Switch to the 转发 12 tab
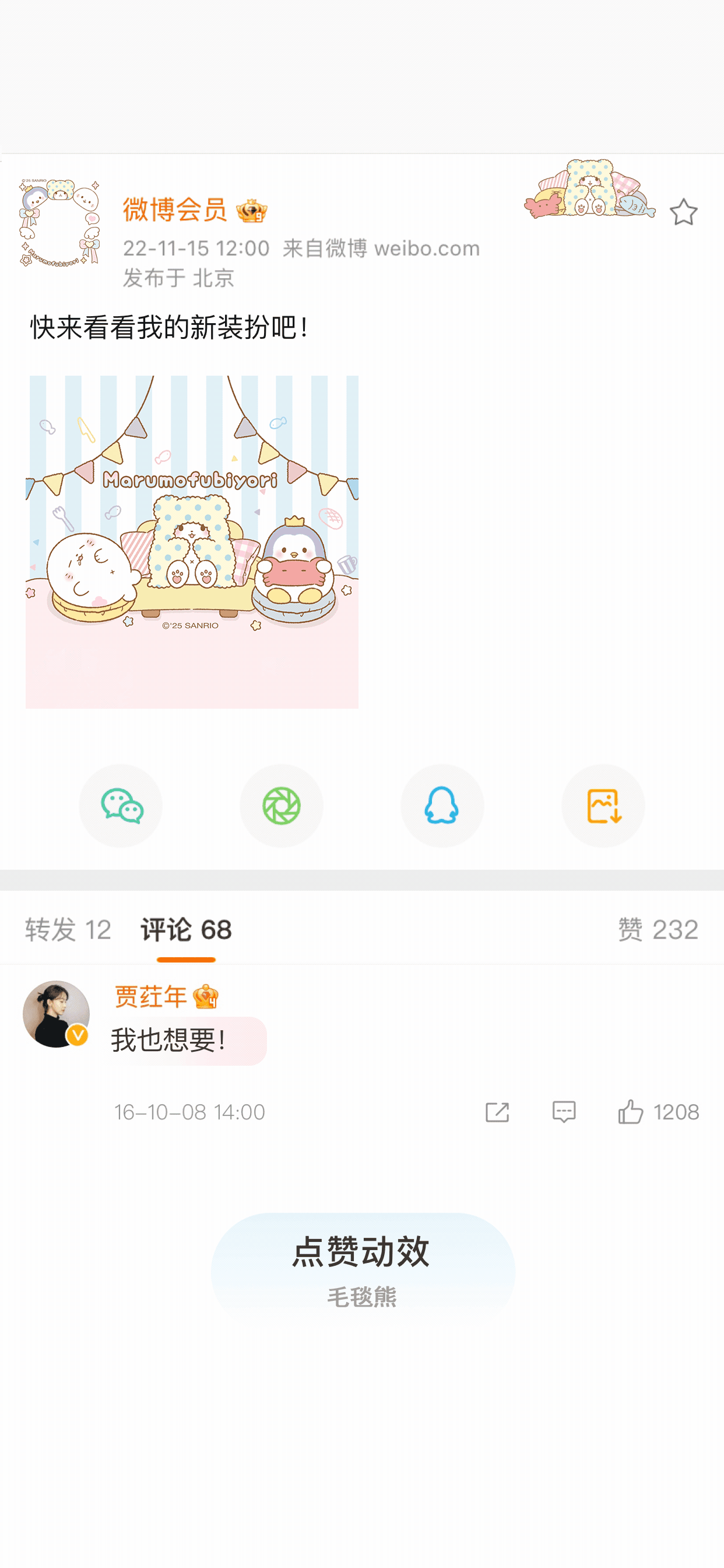This screenshot has width=724, height=1568. point(68,929)
